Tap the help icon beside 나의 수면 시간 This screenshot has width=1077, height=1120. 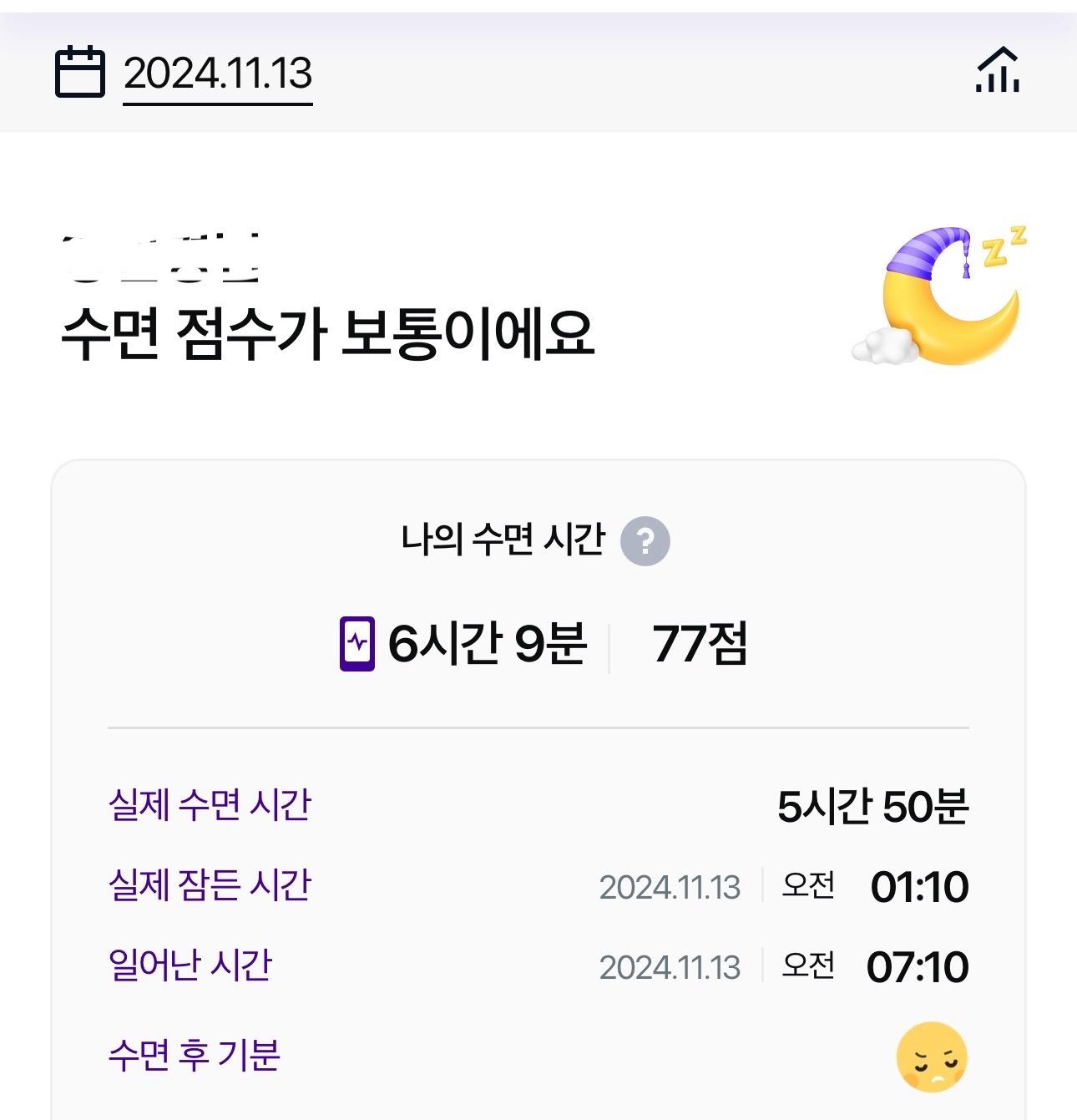coord(645,541)
